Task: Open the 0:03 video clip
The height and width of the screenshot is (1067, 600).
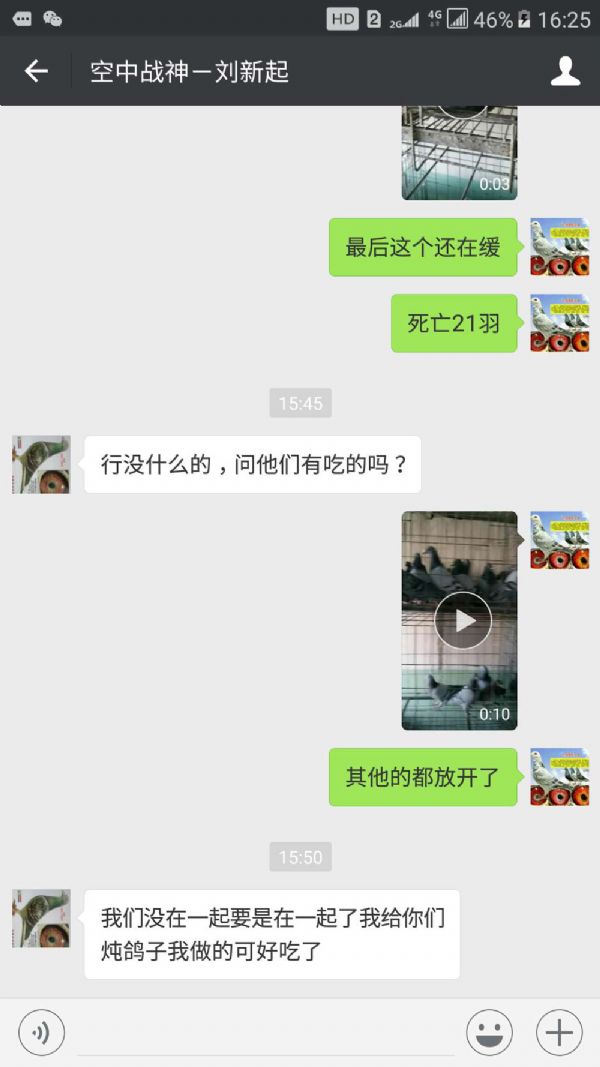Action: 459,150
